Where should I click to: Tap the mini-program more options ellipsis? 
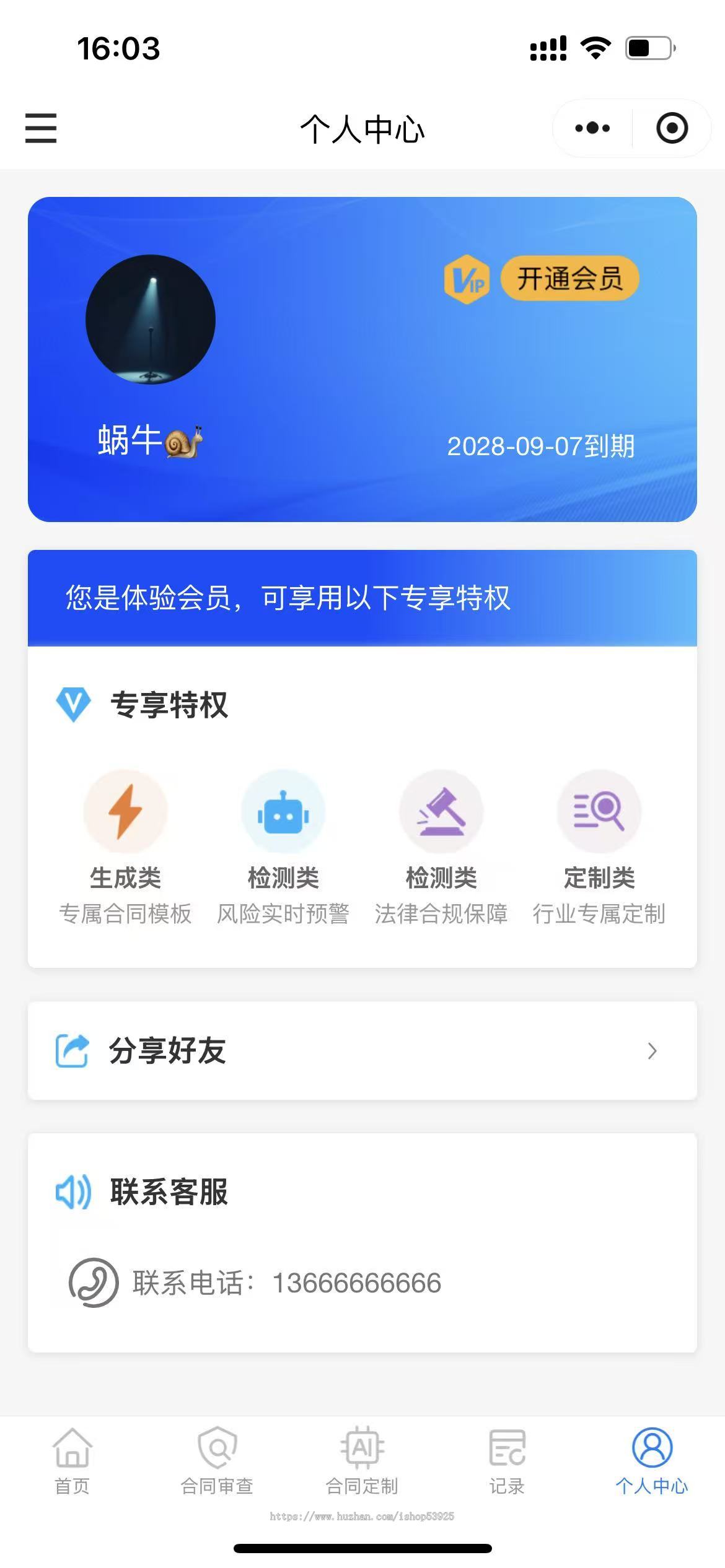click(x=592, y=128)
